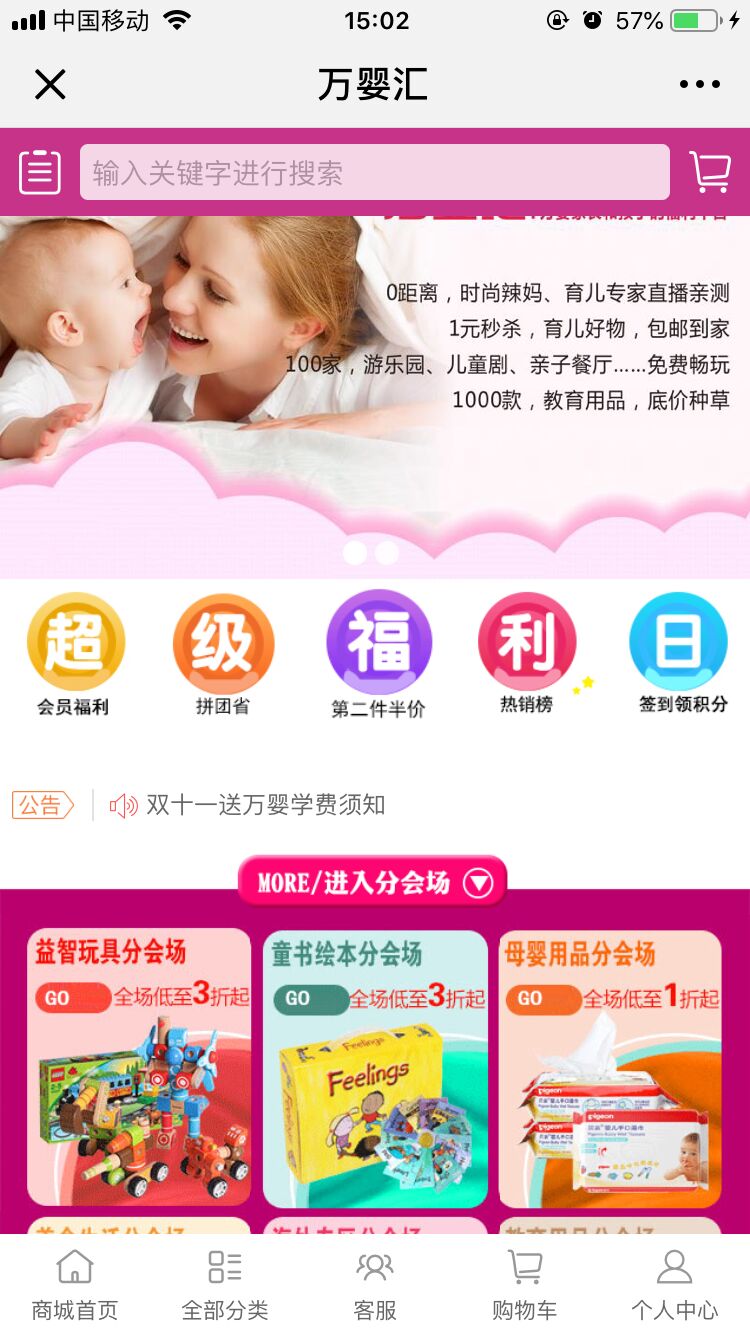Screen dimensions: 750x1334
Task: Tap the keyword search field
Action: pos(374,172)
